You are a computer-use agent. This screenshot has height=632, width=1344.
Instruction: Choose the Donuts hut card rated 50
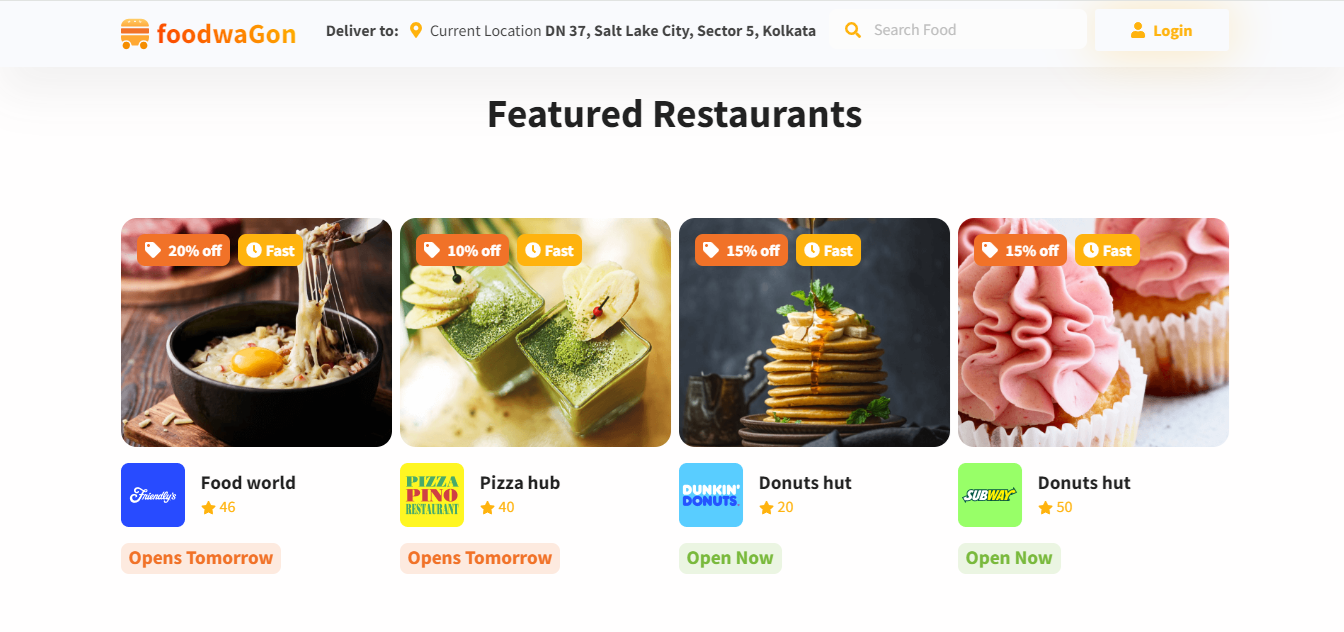click(x=1093, y=333)
